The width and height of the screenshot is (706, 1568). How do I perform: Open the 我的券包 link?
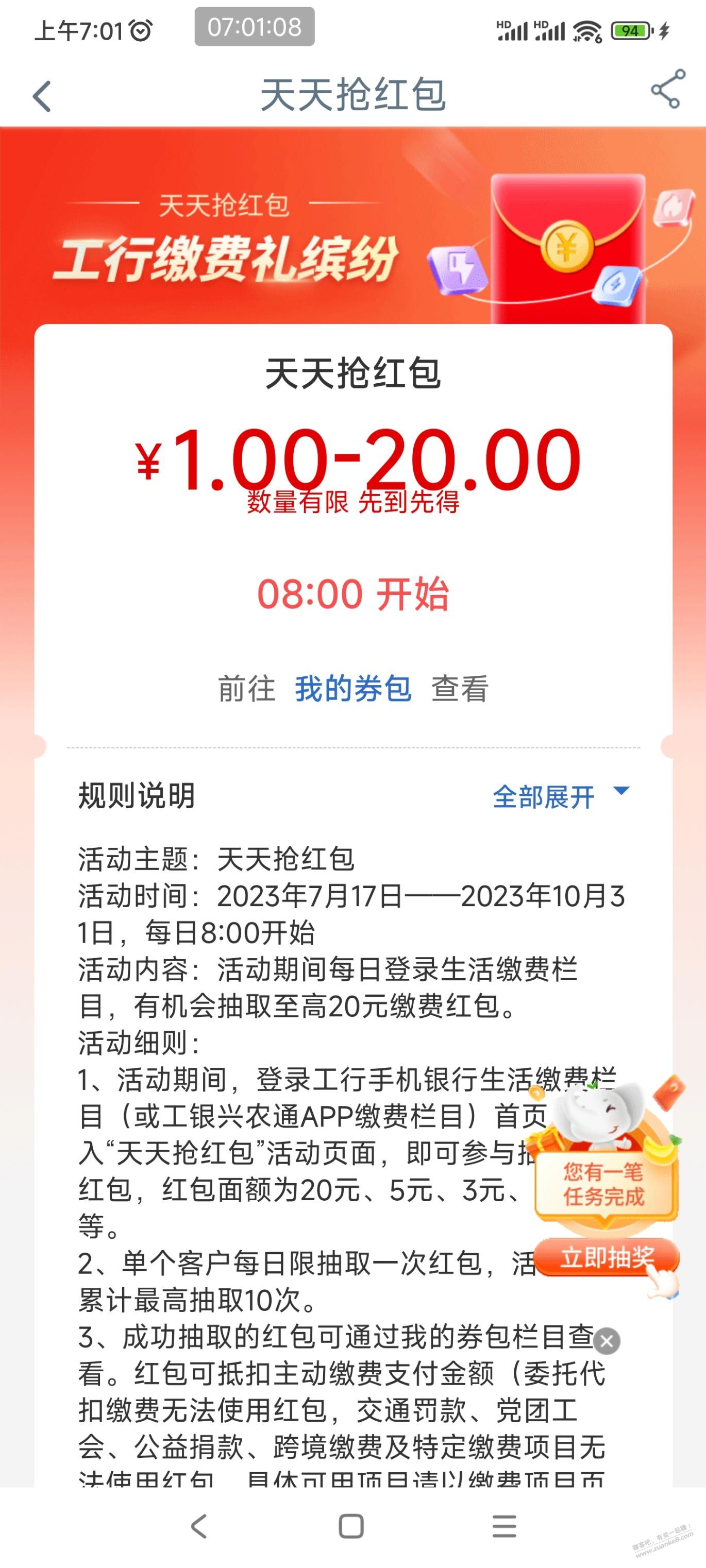click(x=352, y=689)
